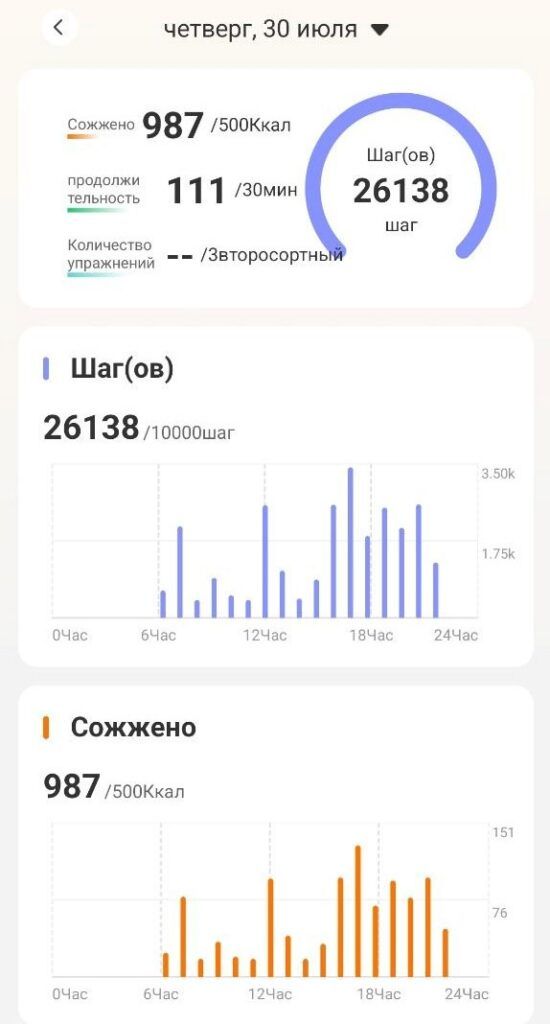Open the date dropdown for четверг, 30 июля
The height and width of the screenshot is (1024, 550).
276,29
